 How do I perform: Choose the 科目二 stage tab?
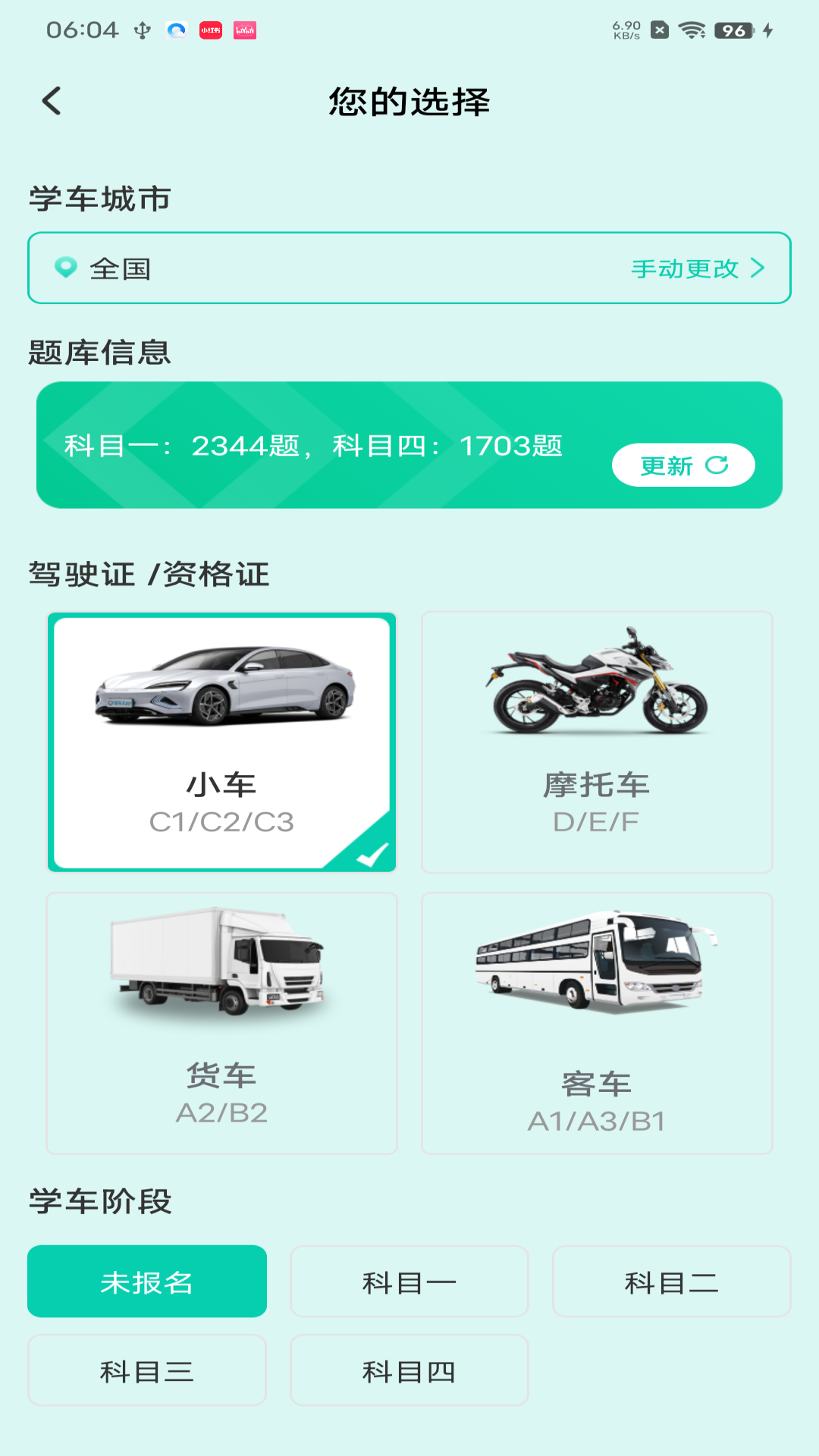click(671, 1281)
